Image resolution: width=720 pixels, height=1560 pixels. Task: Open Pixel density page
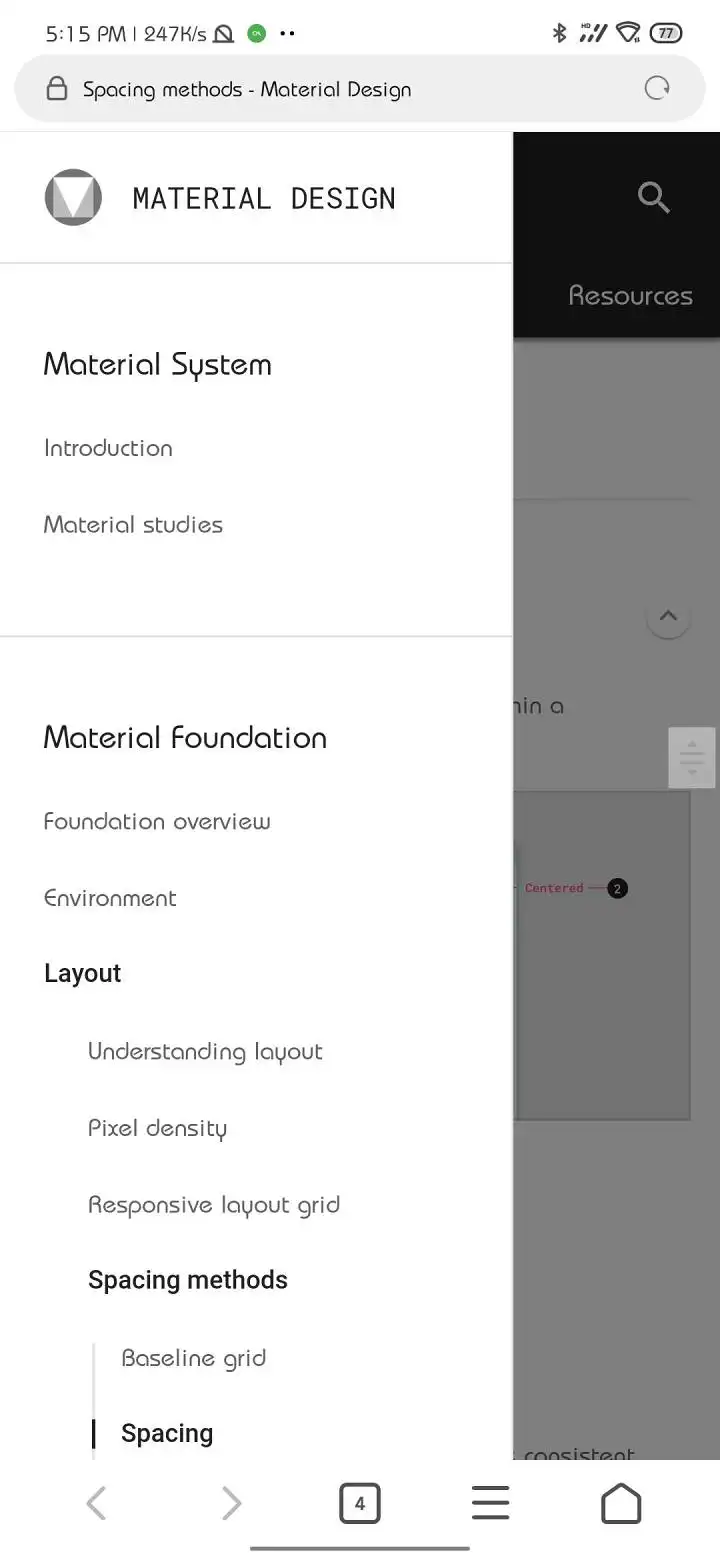click(x=157, y=1129)
